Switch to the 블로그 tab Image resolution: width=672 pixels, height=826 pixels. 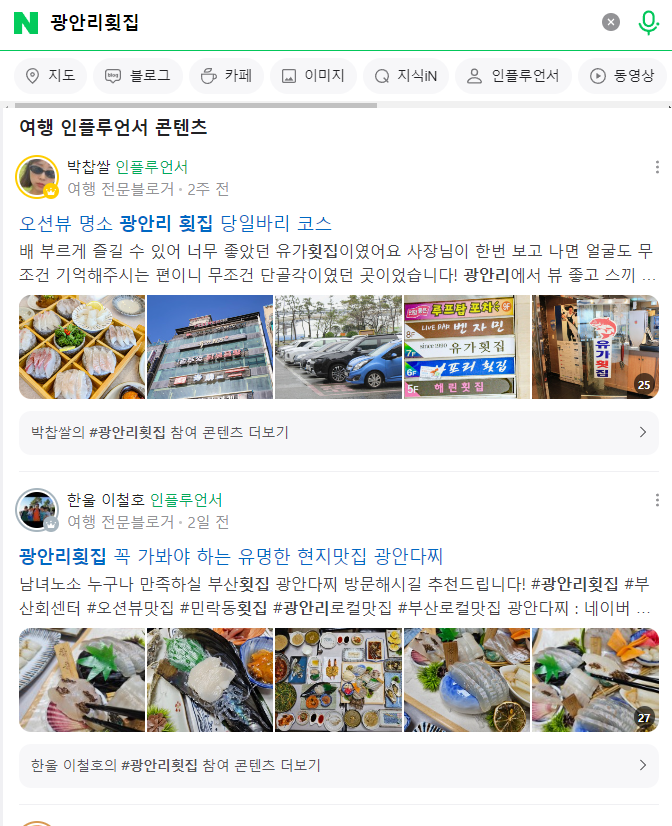pos(138,75)
